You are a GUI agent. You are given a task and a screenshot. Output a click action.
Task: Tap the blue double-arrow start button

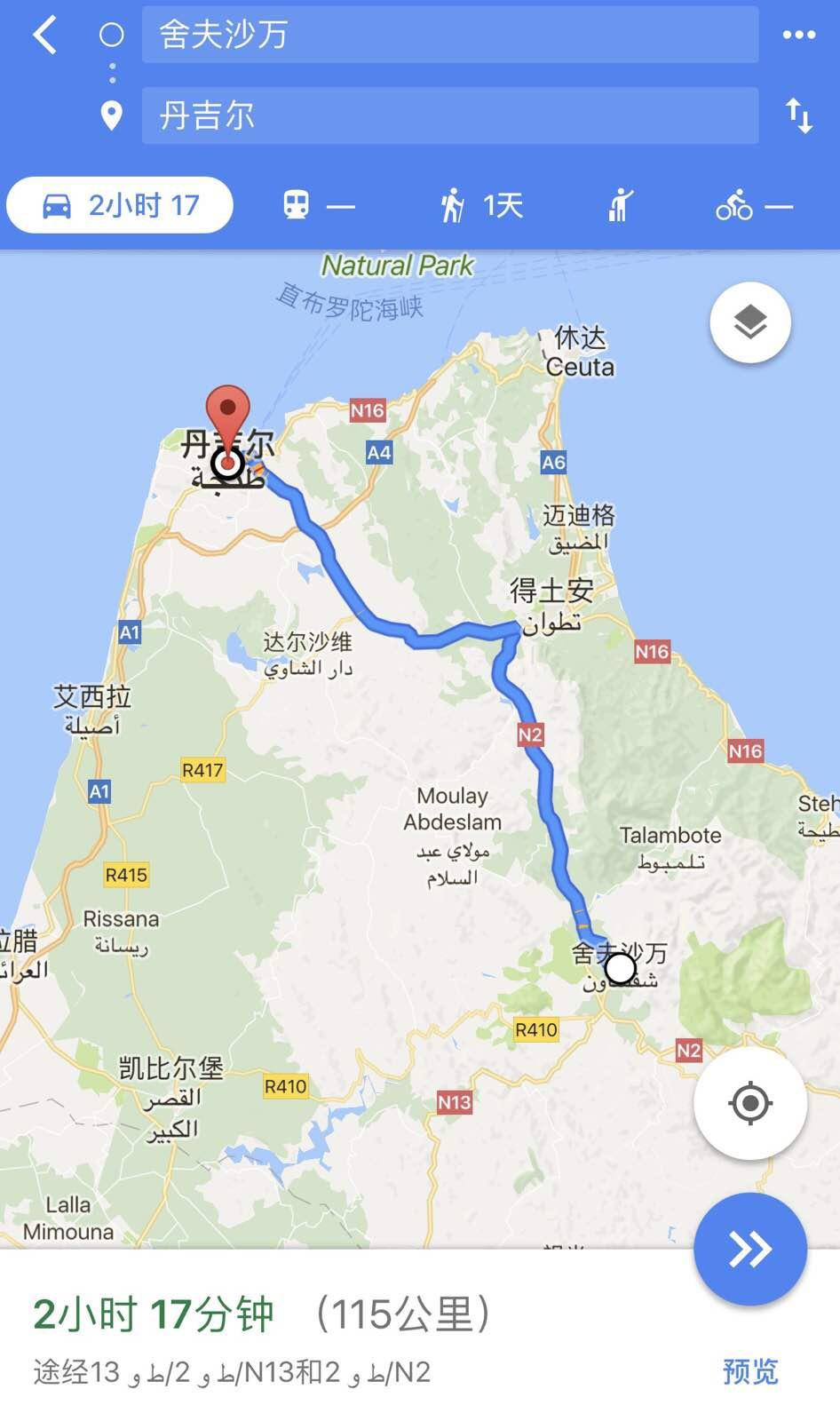[749, 1249]
